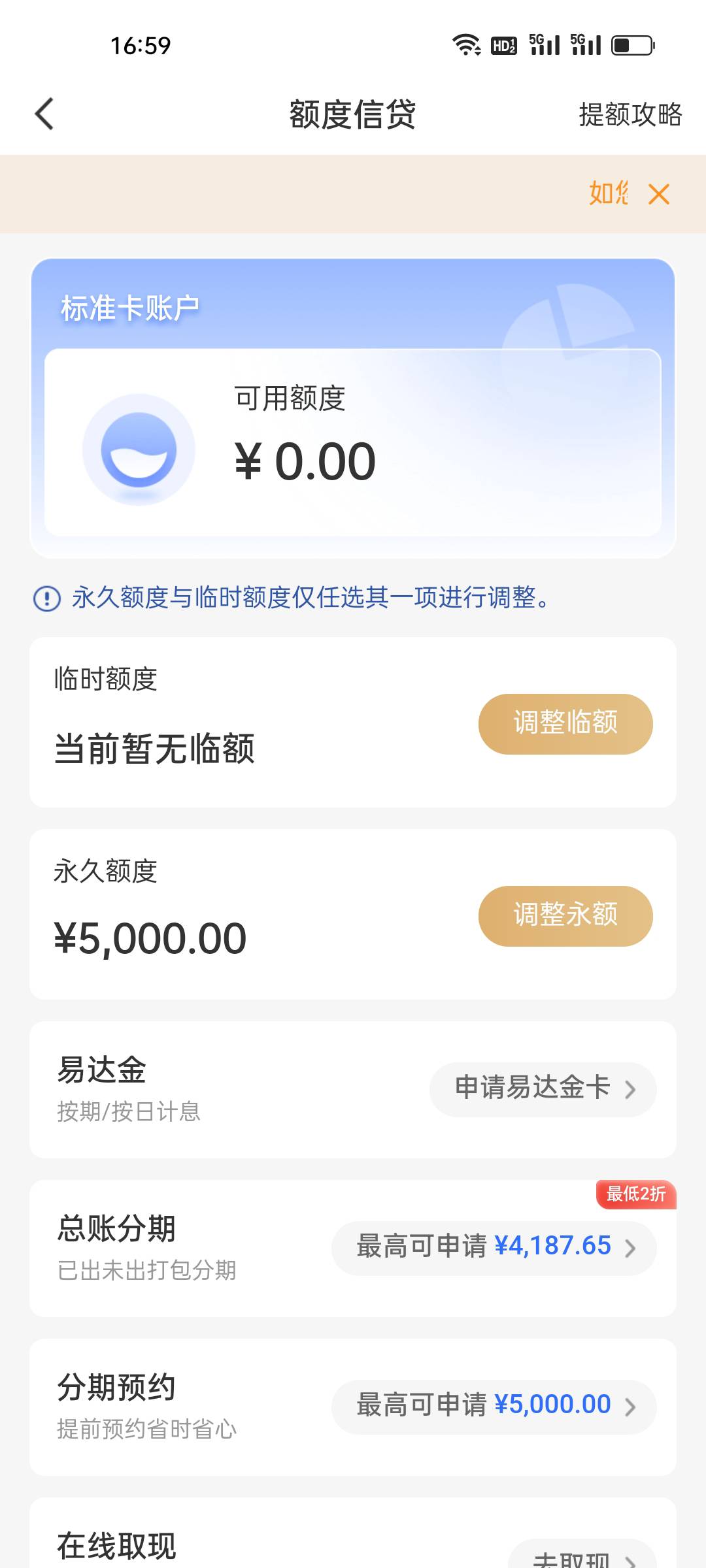This screenshot has height=1568, width=706.
Task: Tap the 调整永额 button
Action: pos(565,916)
